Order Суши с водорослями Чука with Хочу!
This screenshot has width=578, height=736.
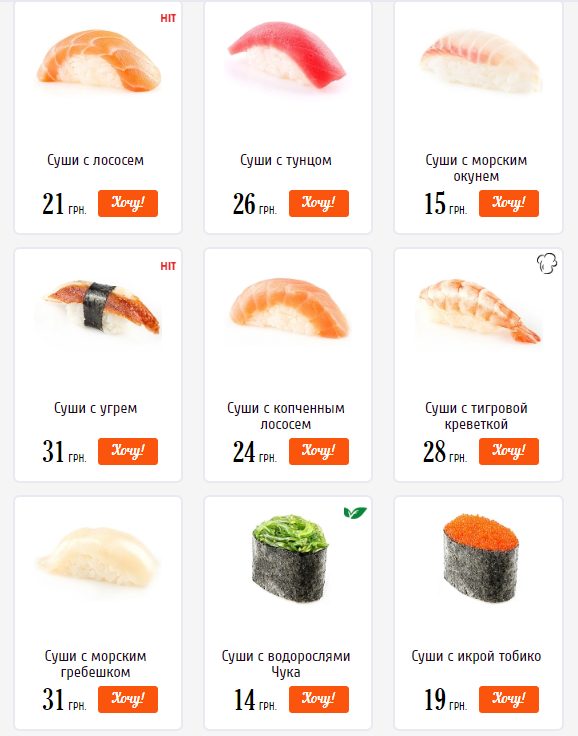pos(318,699)
